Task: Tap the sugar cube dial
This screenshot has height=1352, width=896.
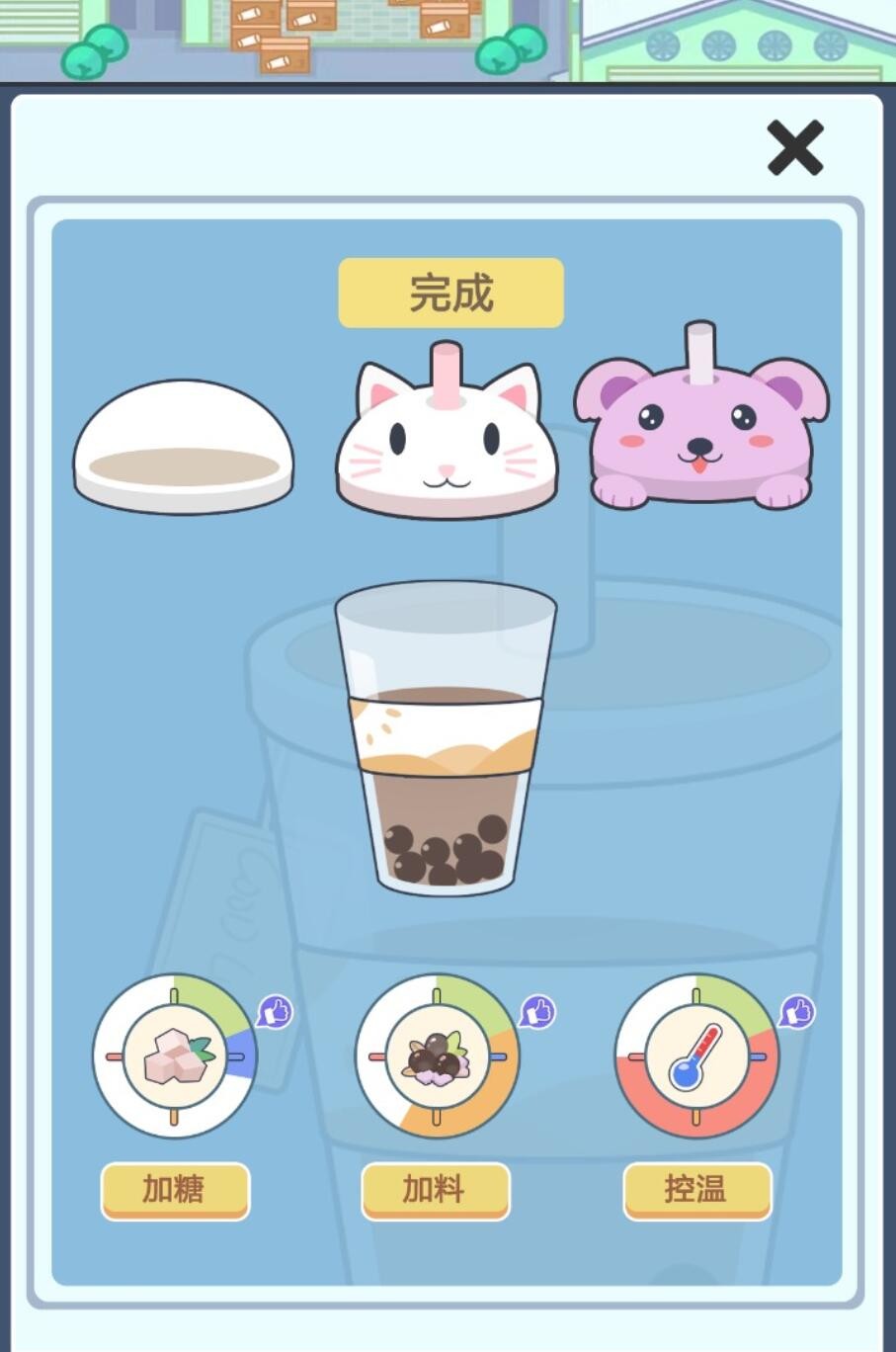Action: [175, 1056]
